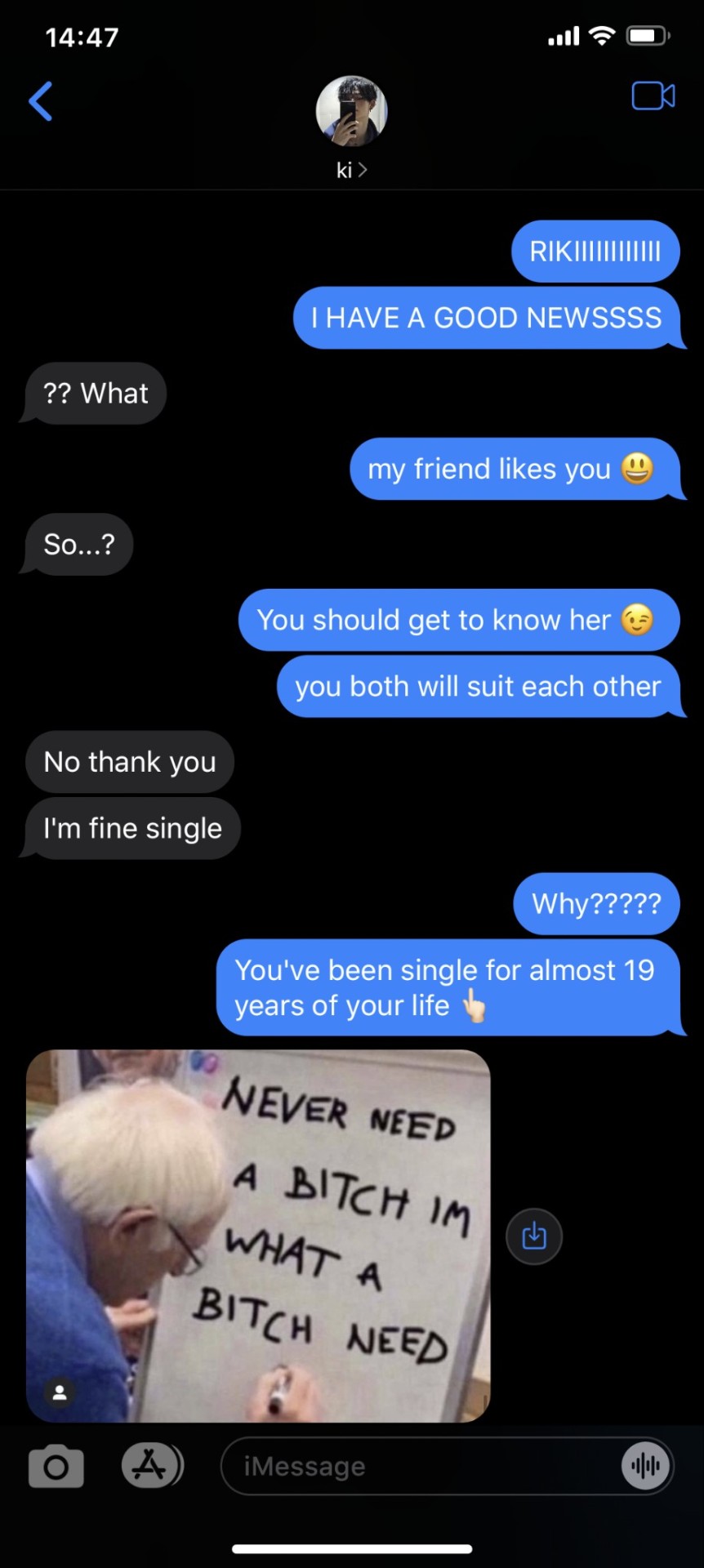The image size is (704, 1568).
Task: Save the received whiteboard photo
Action: click(534, 1236)
